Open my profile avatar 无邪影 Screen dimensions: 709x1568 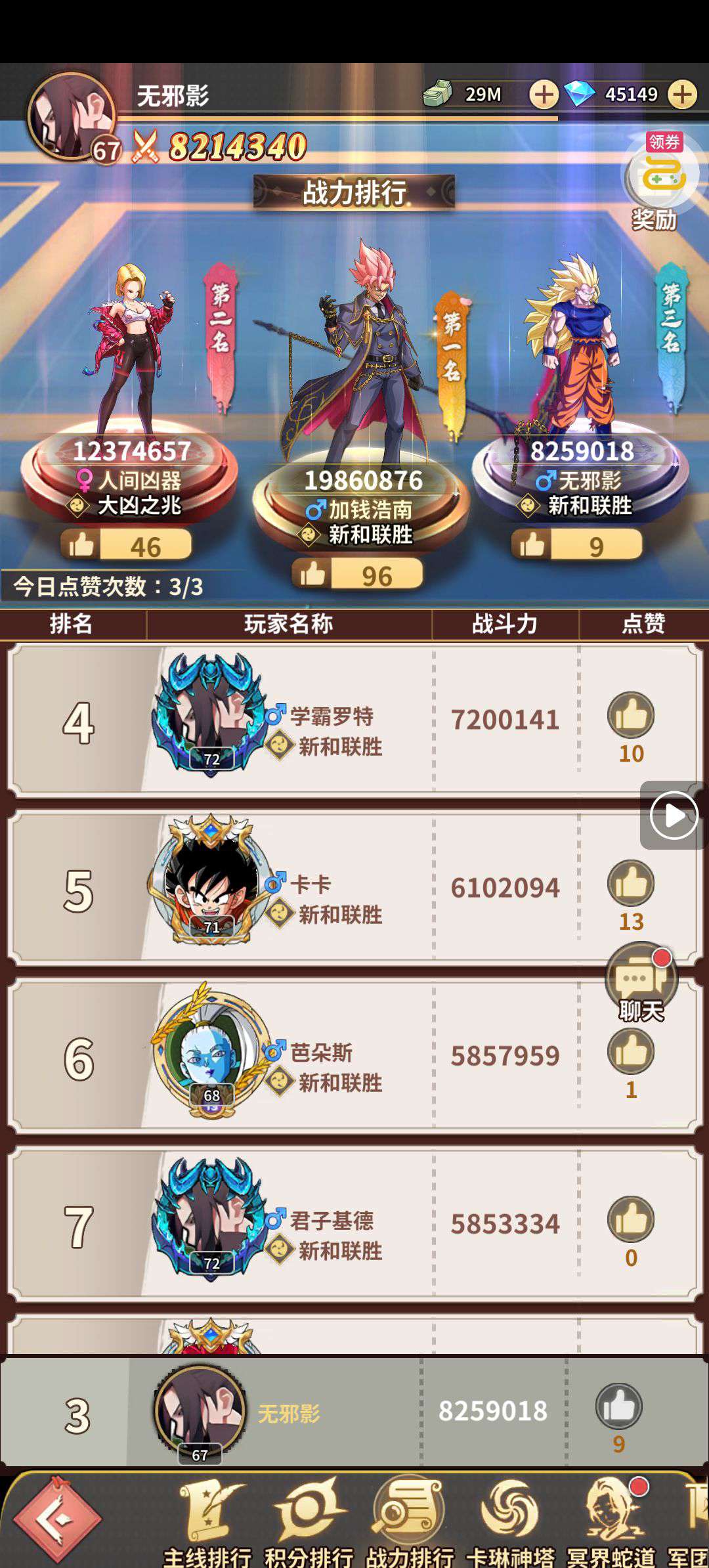pyautogui.click(x=72, y=116)
